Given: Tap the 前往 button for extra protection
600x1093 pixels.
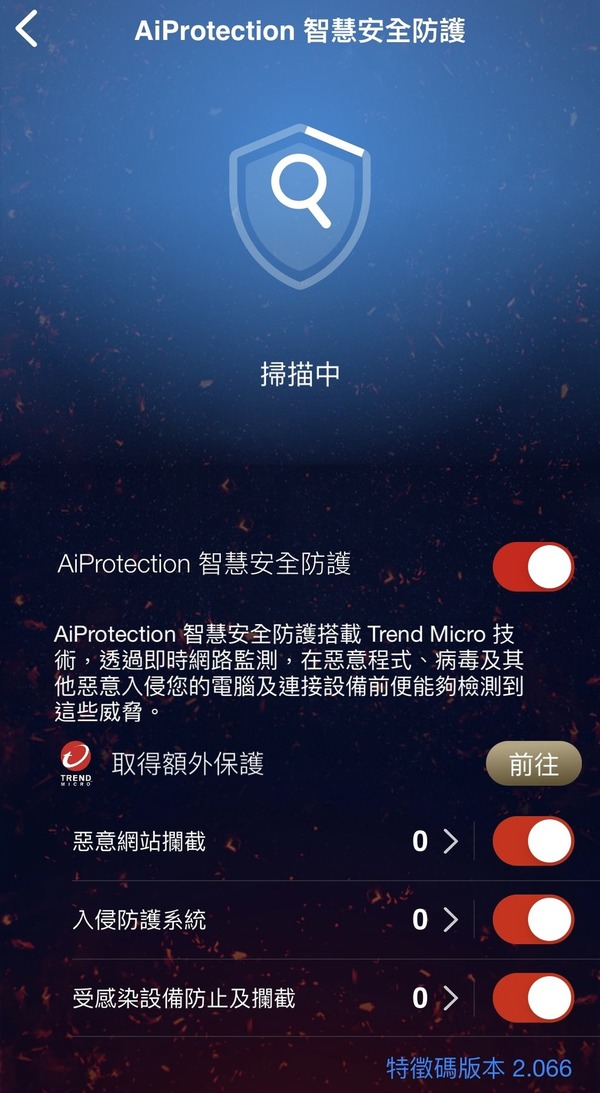Looking at the screenshot, I should pos(533,764).
